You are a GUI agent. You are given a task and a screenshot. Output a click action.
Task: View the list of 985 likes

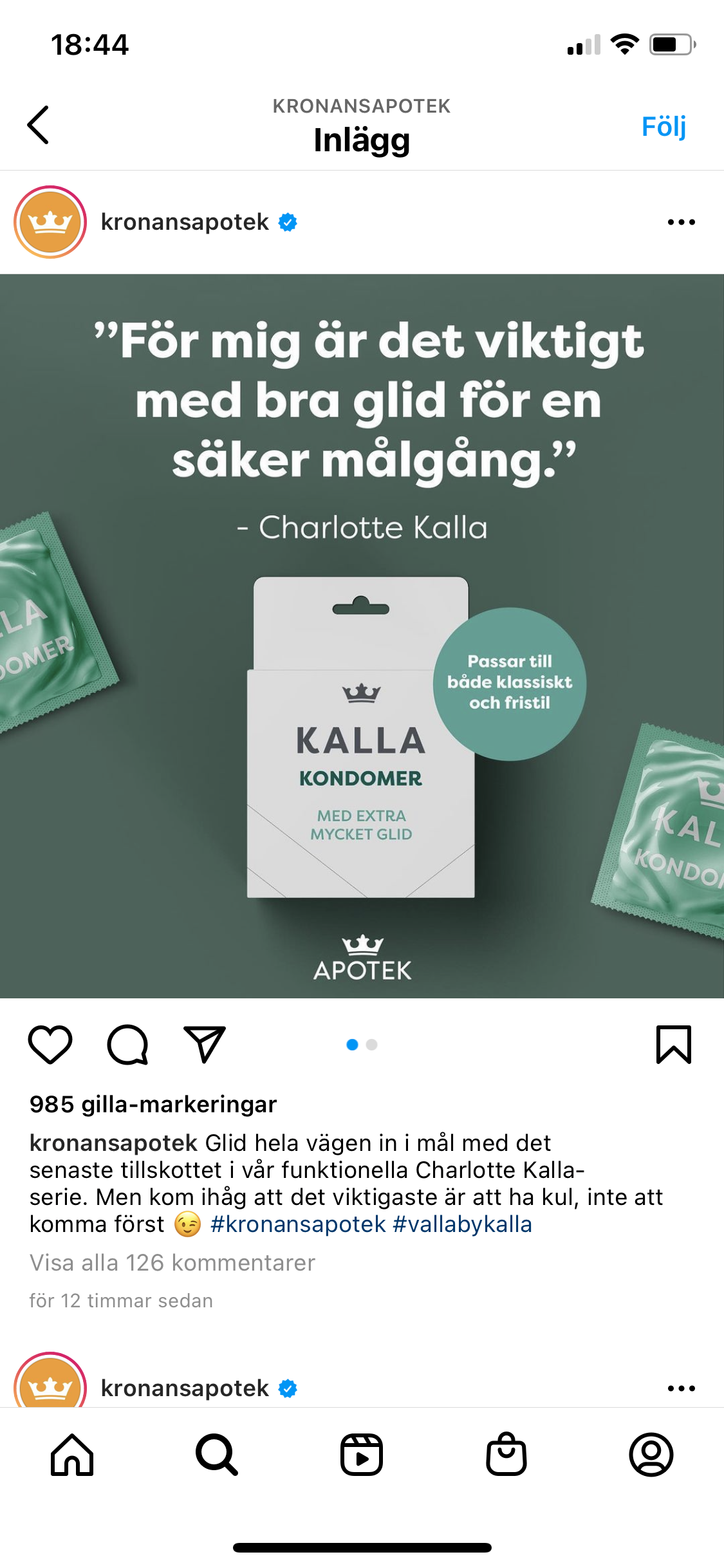click(x=153, y=1104)
